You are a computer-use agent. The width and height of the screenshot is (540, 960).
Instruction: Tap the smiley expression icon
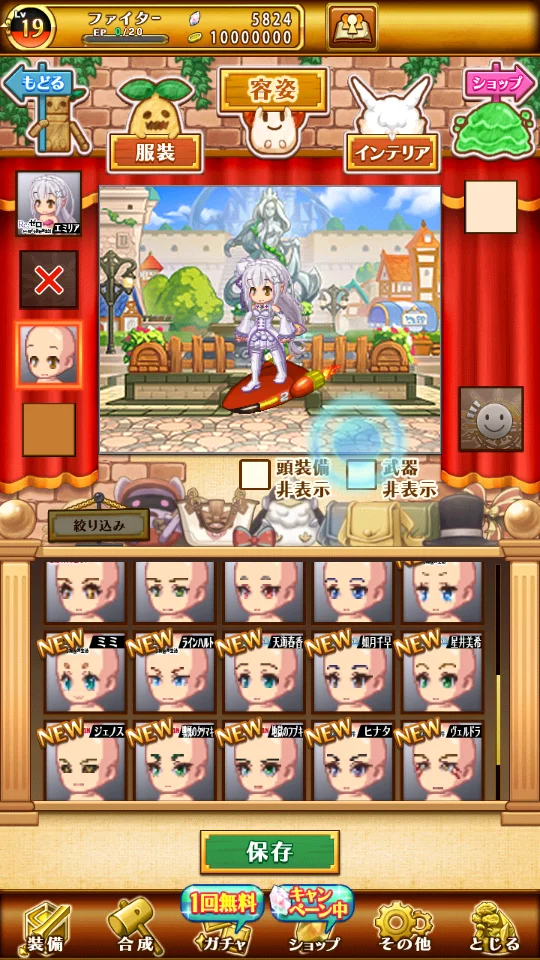coord(491,419)
